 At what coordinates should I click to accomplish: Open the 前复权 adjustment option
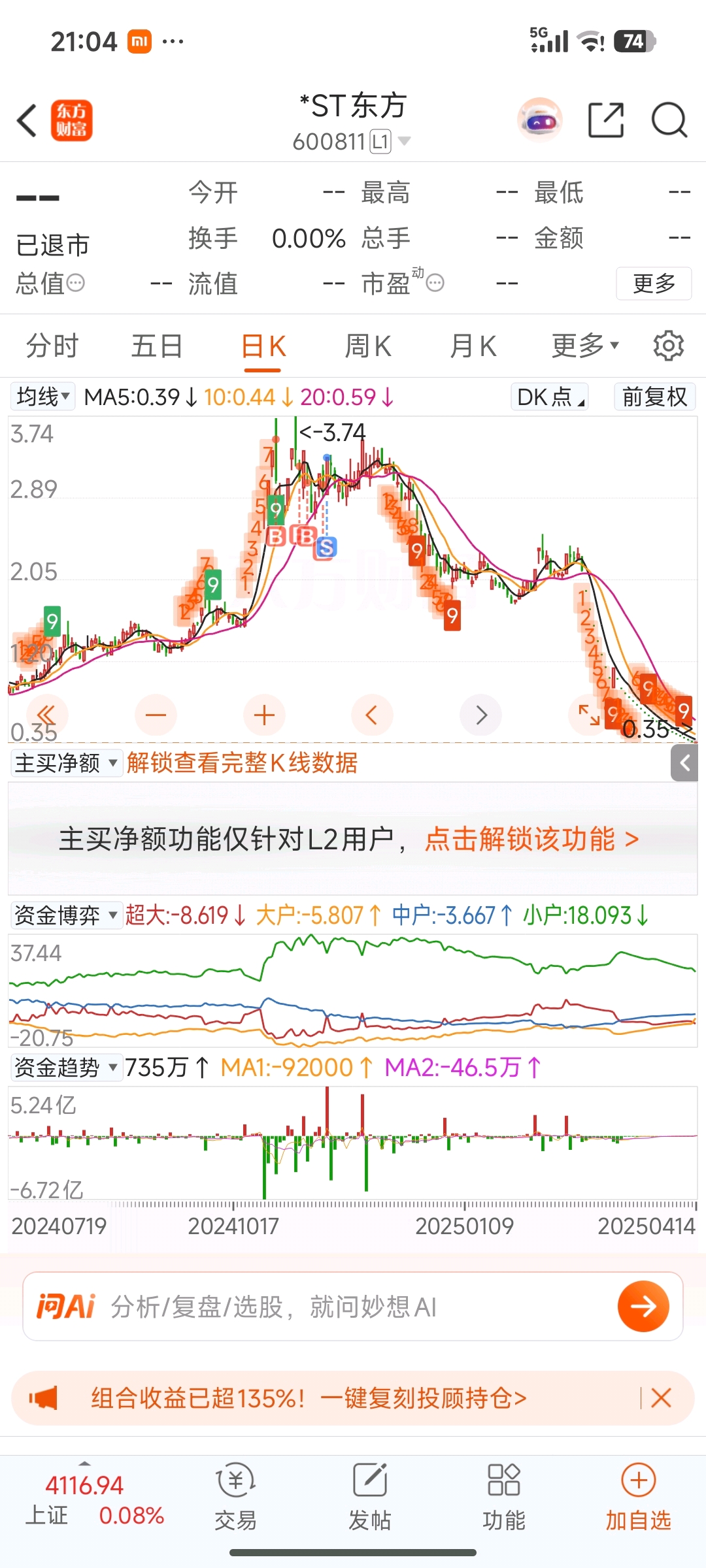tap(654, 397)
